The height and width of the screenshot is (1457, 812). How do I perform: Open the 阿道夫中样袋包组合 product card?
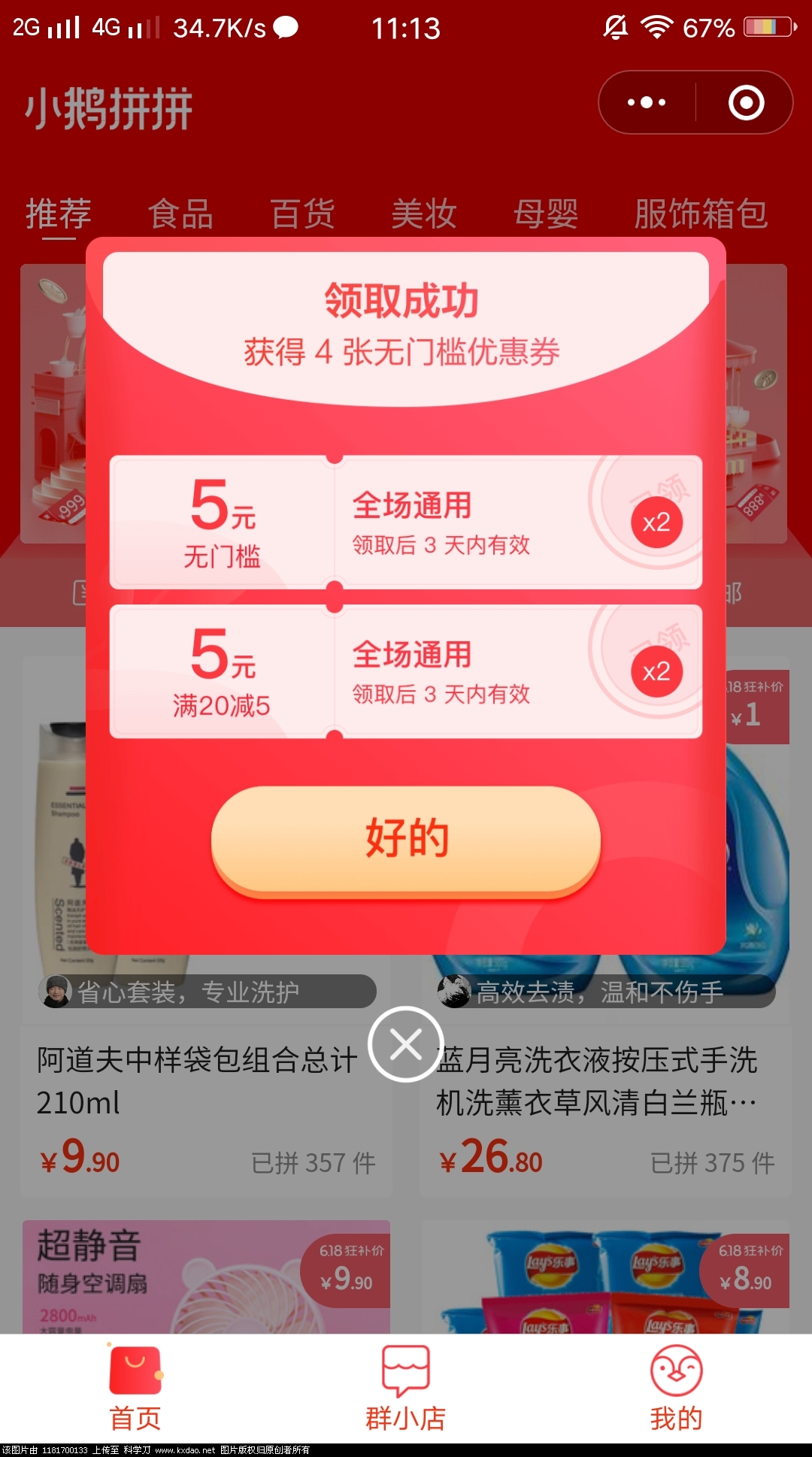195,1083
